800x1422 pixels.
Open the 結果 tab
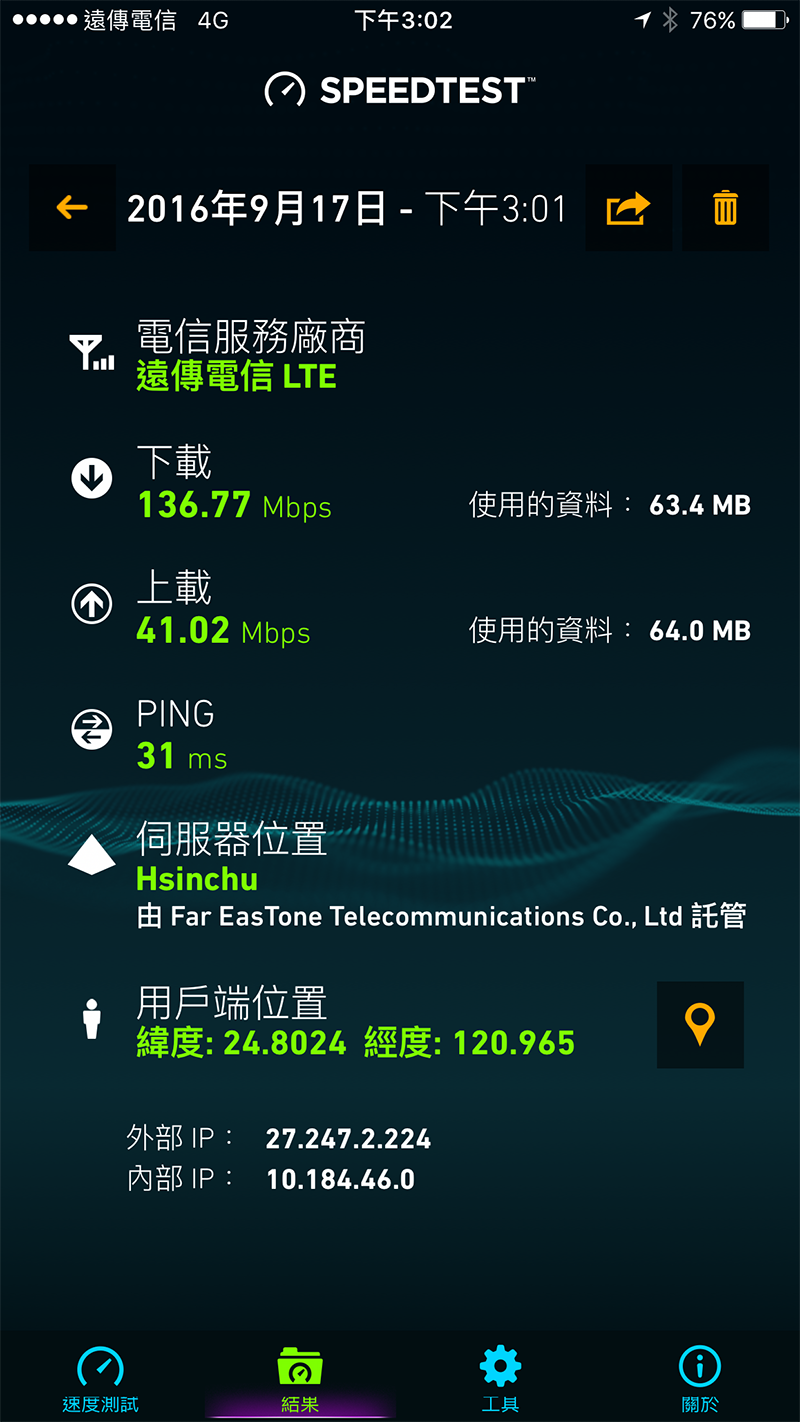[300, 1378]
